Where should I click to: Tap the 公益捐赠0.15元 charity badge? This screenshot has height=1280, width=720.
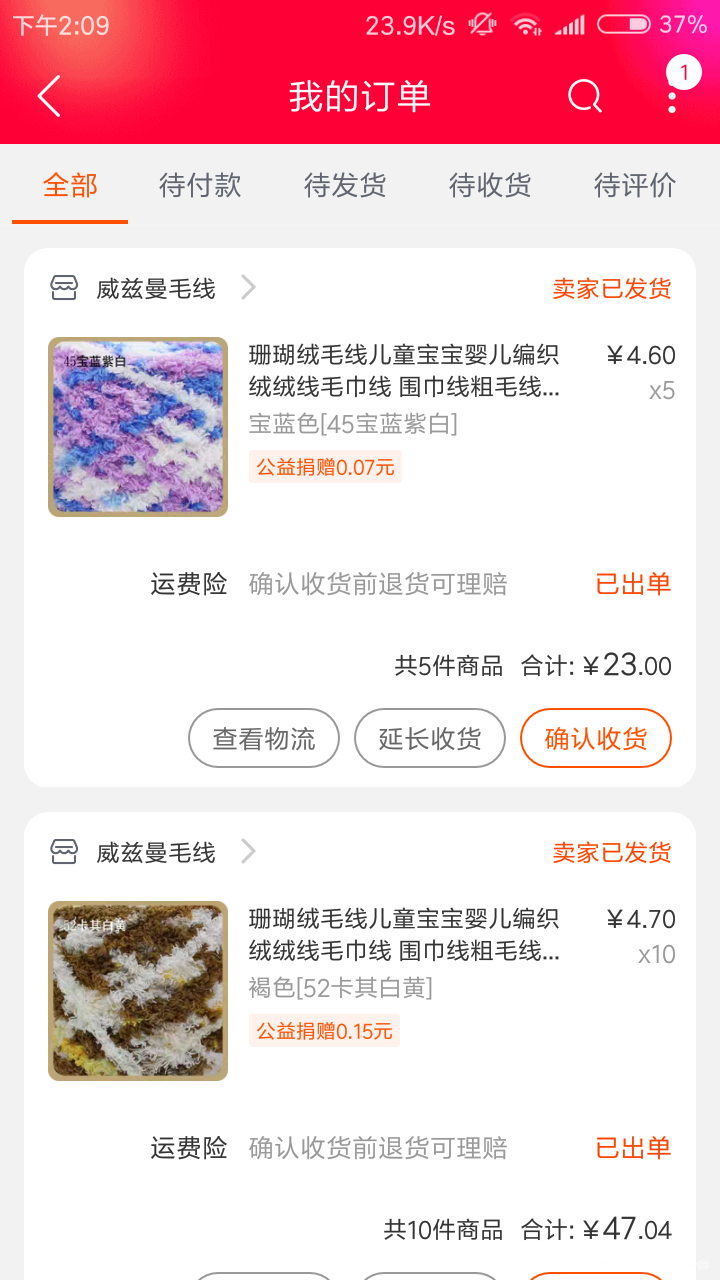click(324, 1032)
